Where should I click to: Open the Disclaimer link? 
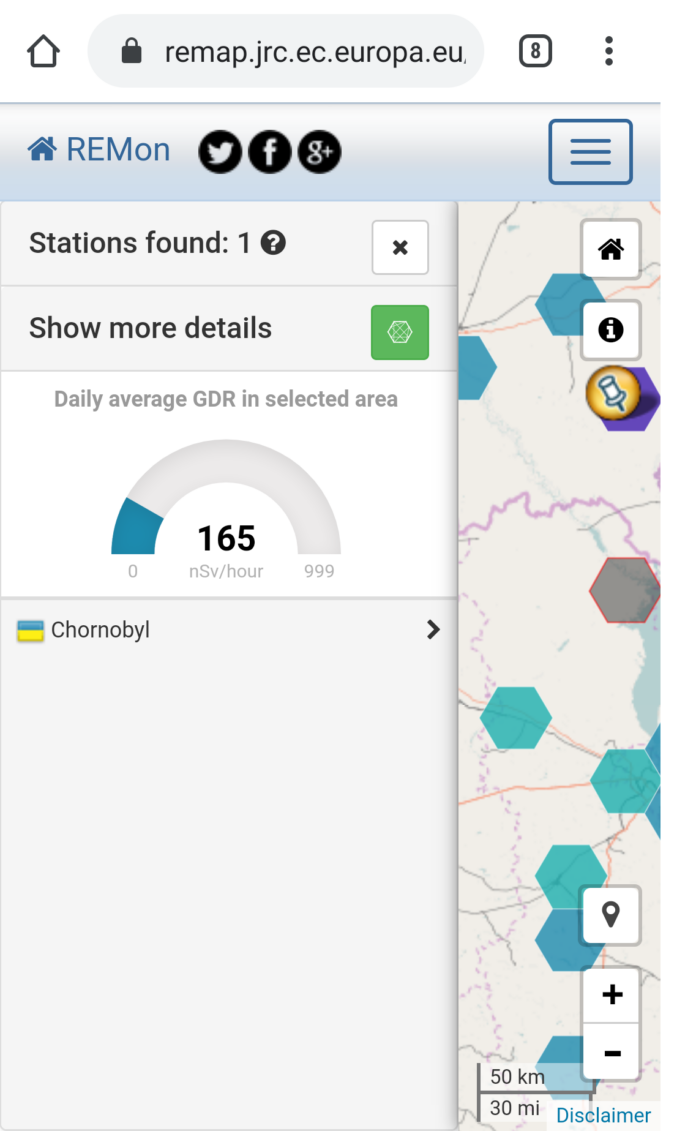(x=604, y=1115)
